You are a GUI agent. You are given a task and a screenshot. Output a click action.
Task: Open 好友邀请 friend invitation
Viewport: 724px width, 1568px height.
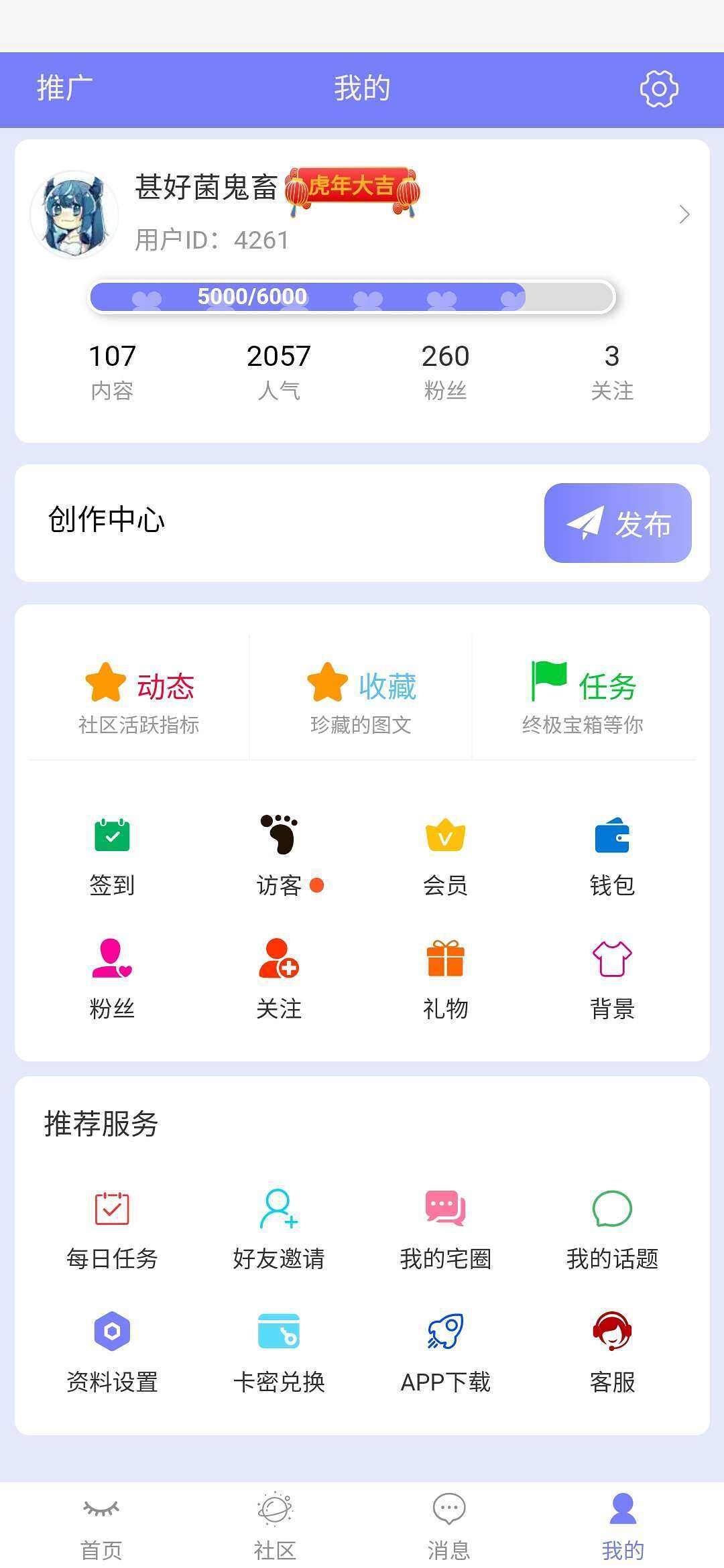[279, 1228]
